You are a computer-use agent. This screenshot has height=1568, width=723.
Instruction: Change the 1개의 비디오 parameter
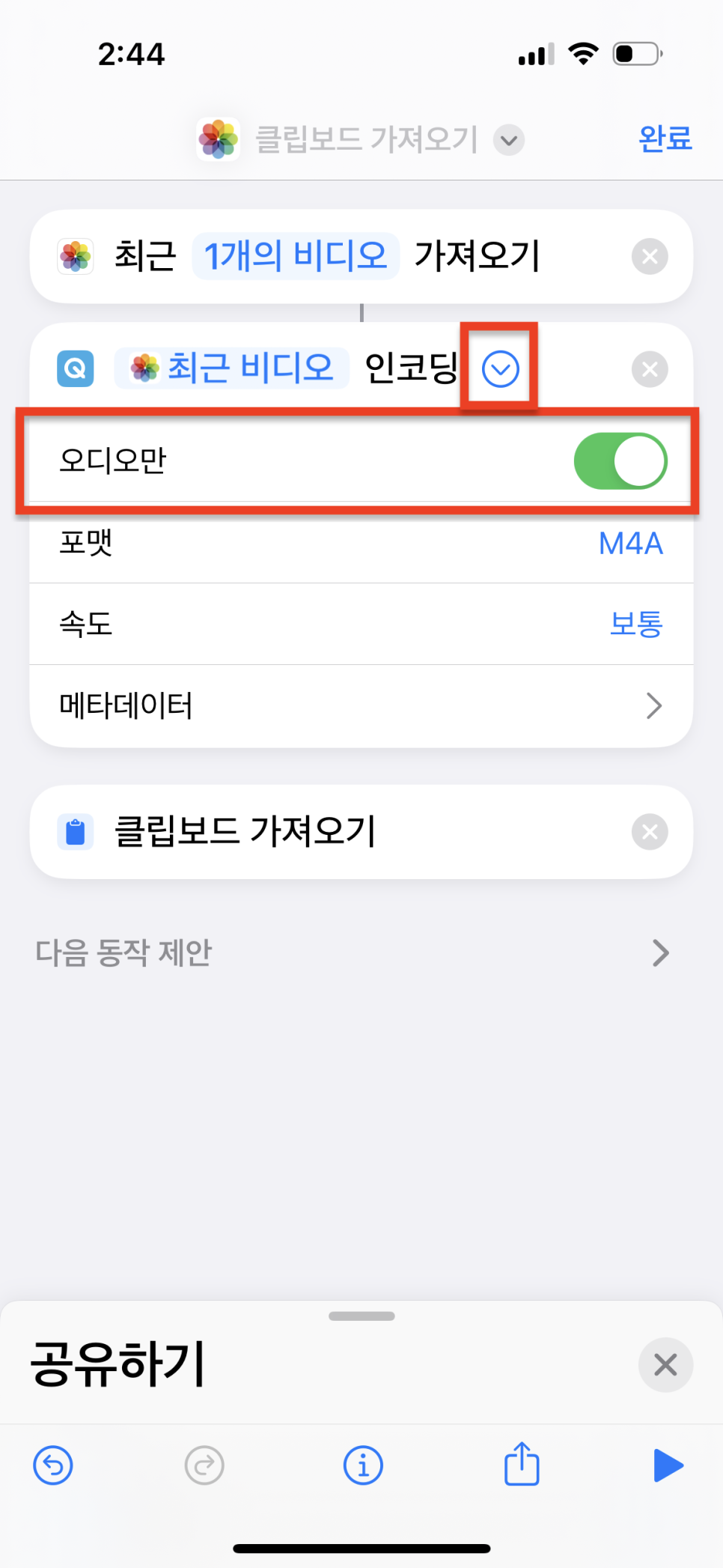295,256
